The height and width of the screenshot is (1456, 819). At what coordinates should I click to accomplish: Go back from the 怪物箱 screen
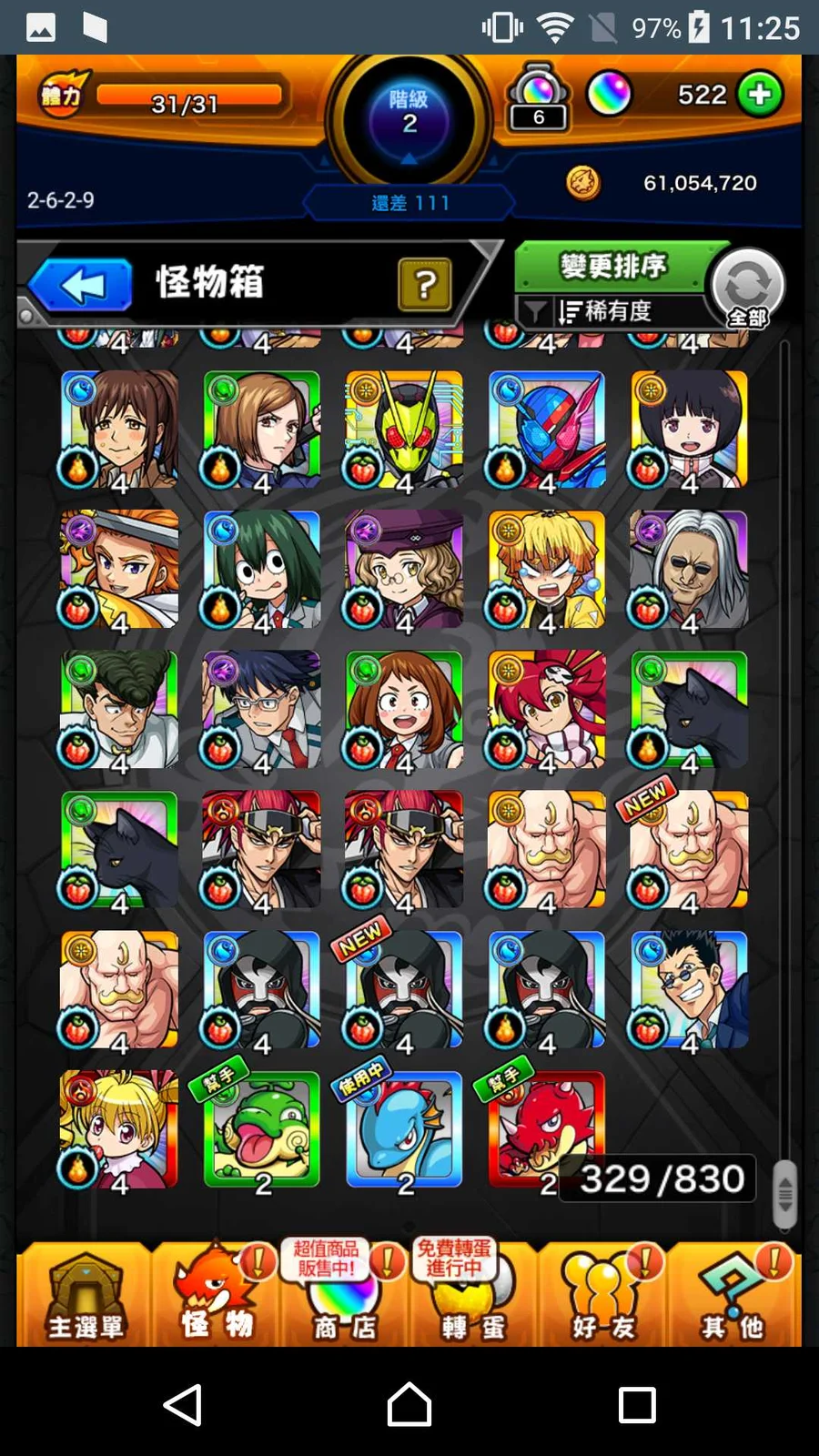pyautogui.click(x=82, y=286)
